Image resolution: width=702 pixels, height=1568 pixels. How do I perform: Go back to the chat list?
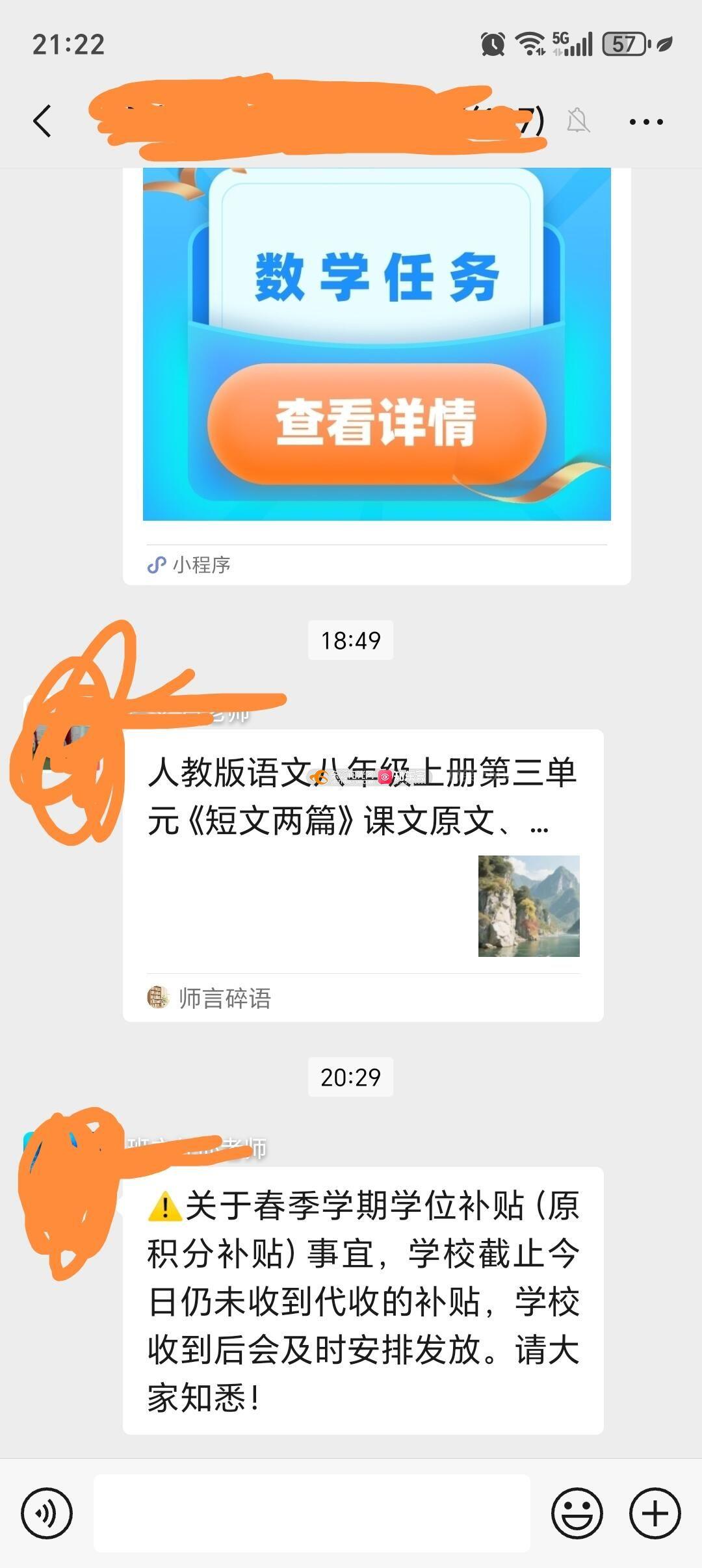[43, 122]
